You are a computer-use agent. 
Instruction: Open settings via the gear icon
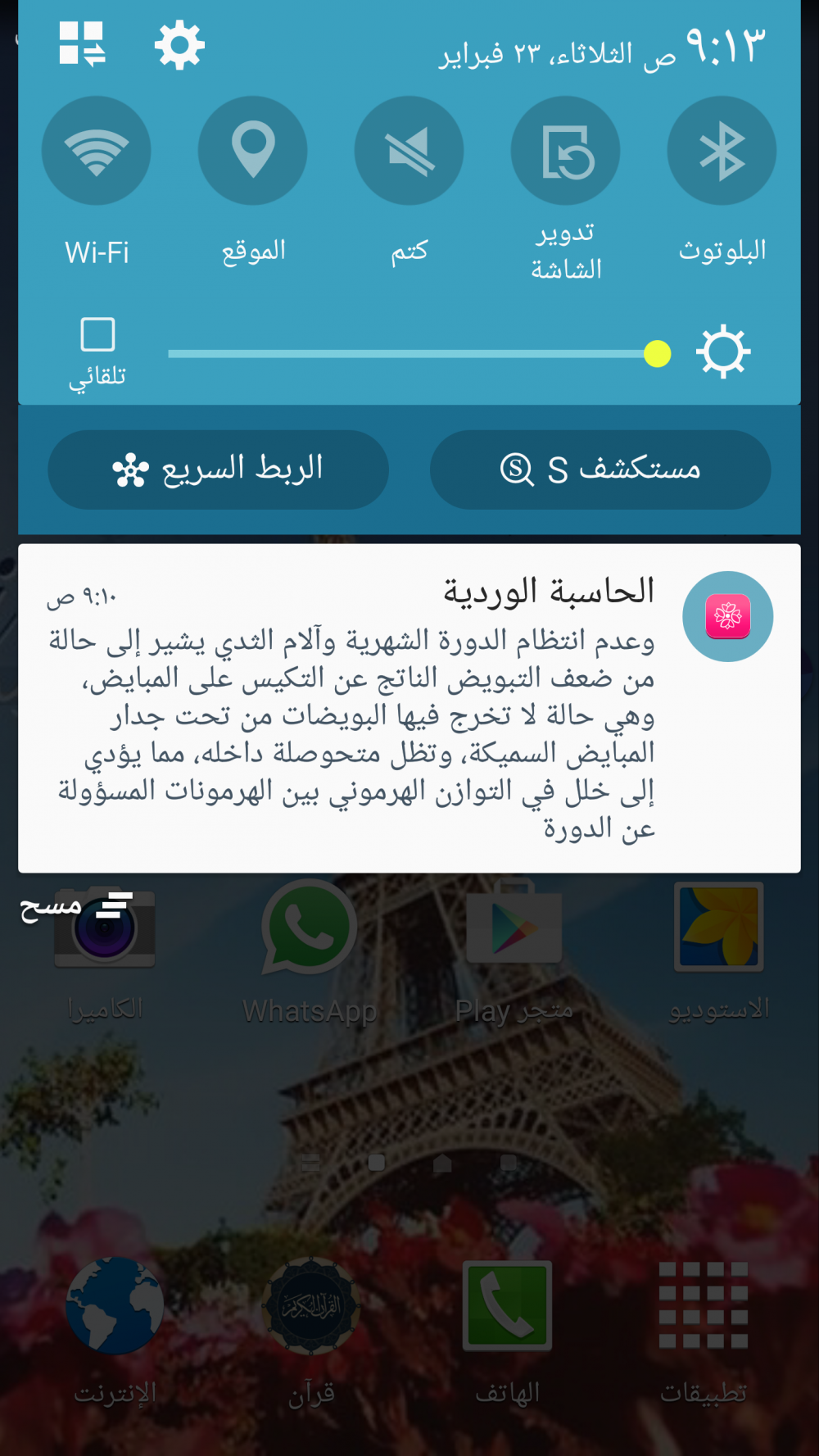coord(179,45)
